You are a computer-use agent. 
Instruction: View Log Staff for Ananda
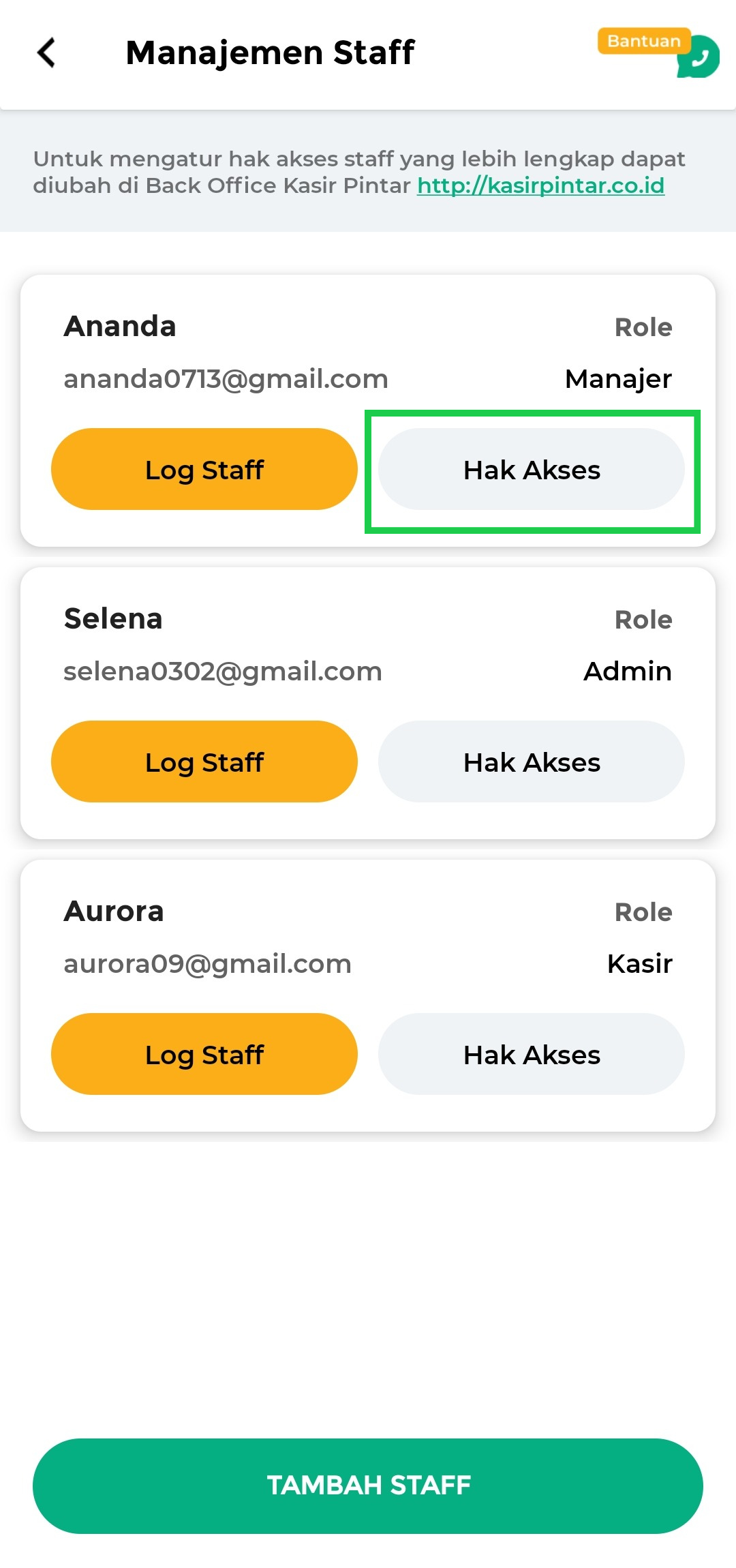(204, 469)
